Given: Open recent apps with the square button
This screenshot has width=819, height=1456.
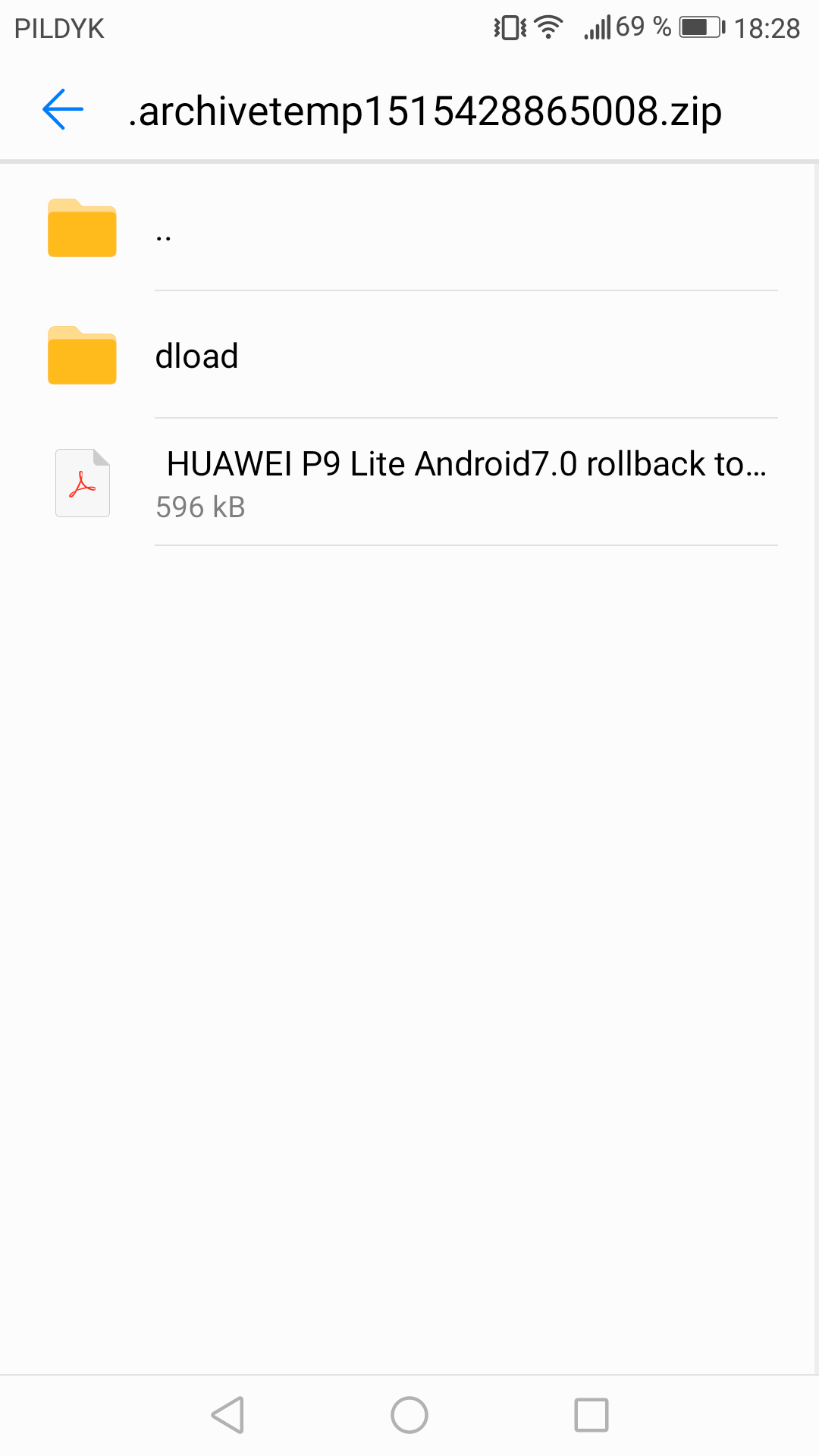Looking at the screenshot, I should [x=591, y=1415].
